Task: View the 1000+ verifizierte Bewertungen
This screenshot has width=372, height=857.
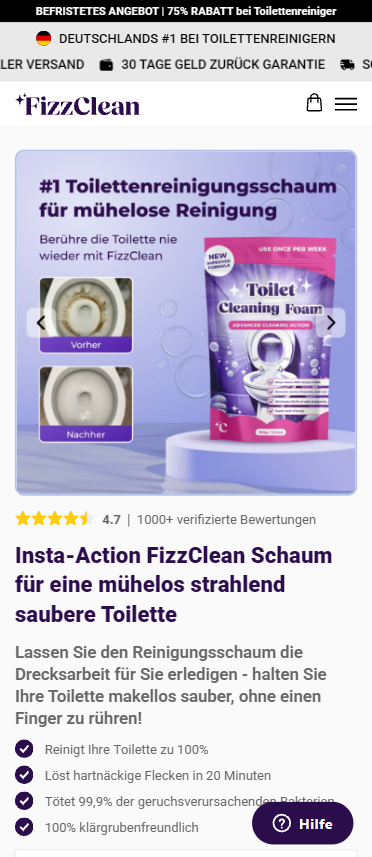Action: [226, 519]
